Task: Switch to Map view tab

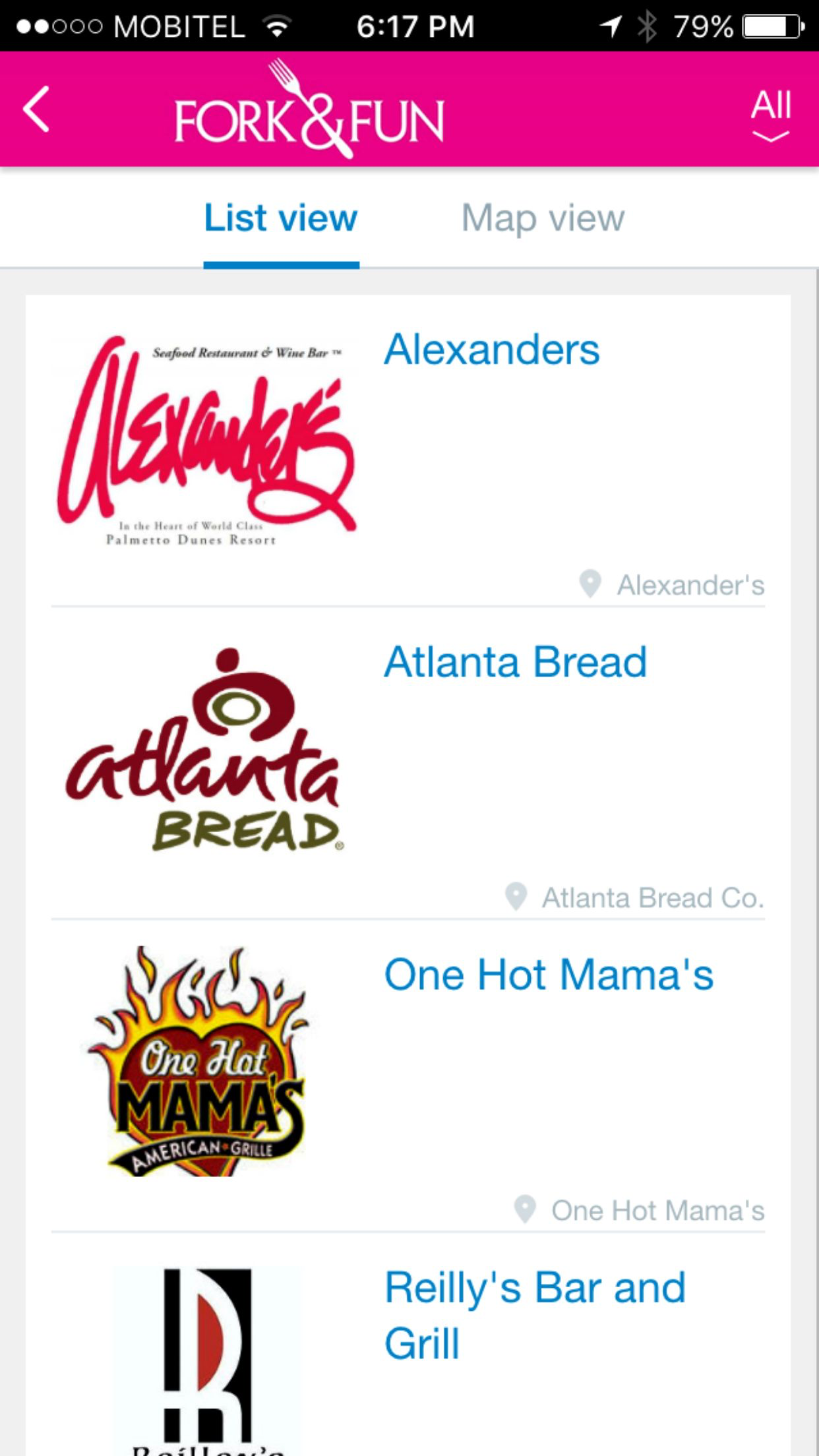Action: click(542, 219)
